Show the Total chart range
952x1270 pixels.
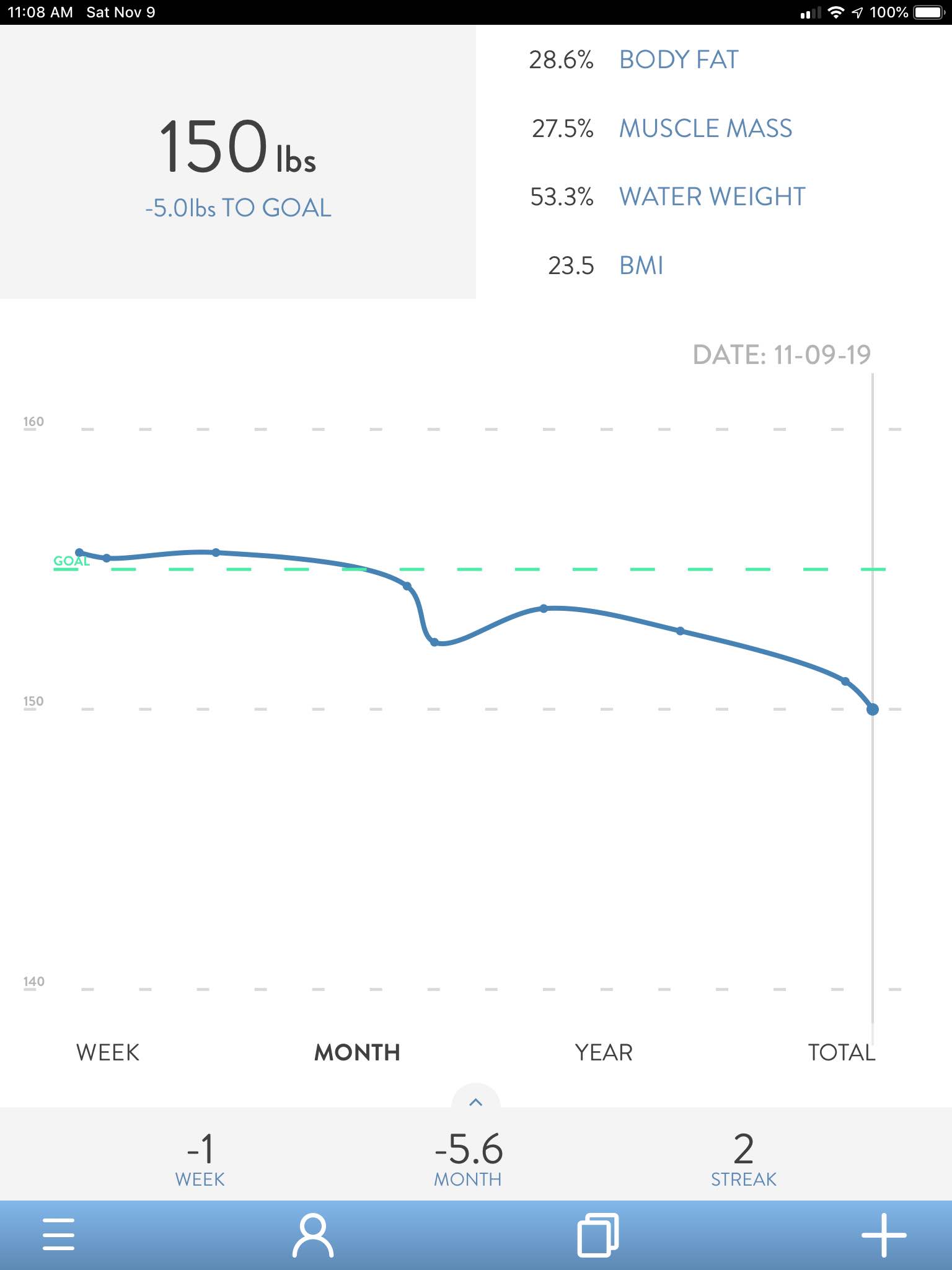(x=842, y=1052)
